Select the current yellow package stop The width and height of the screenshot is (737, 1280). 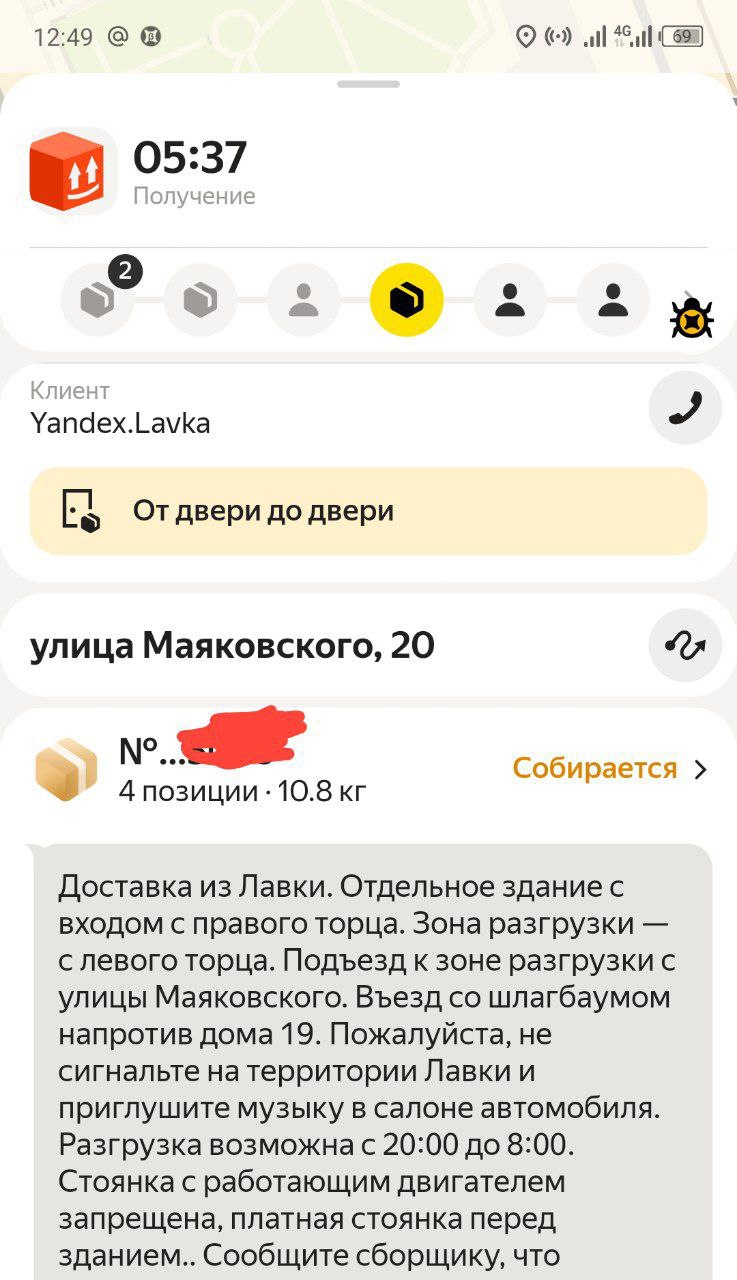(x=406, y=299)
